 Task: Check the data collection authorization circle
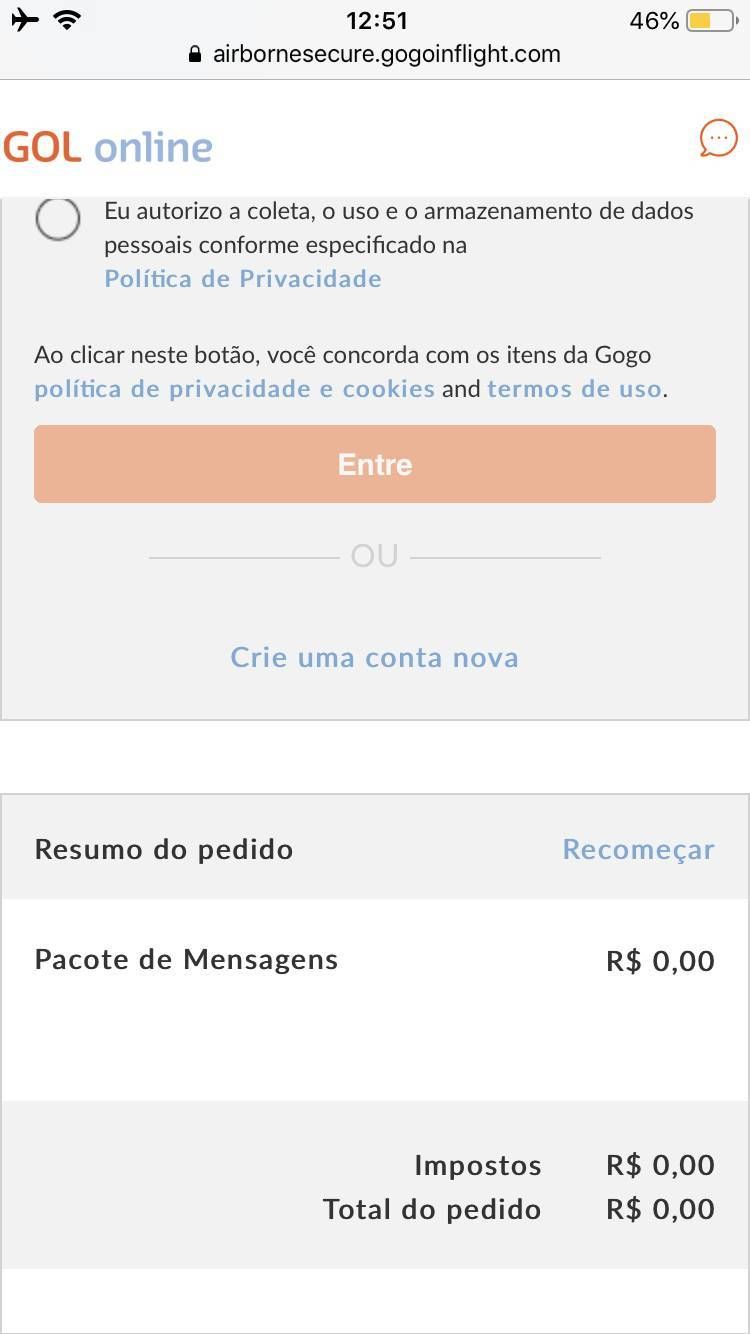click(x=58, y=219)
